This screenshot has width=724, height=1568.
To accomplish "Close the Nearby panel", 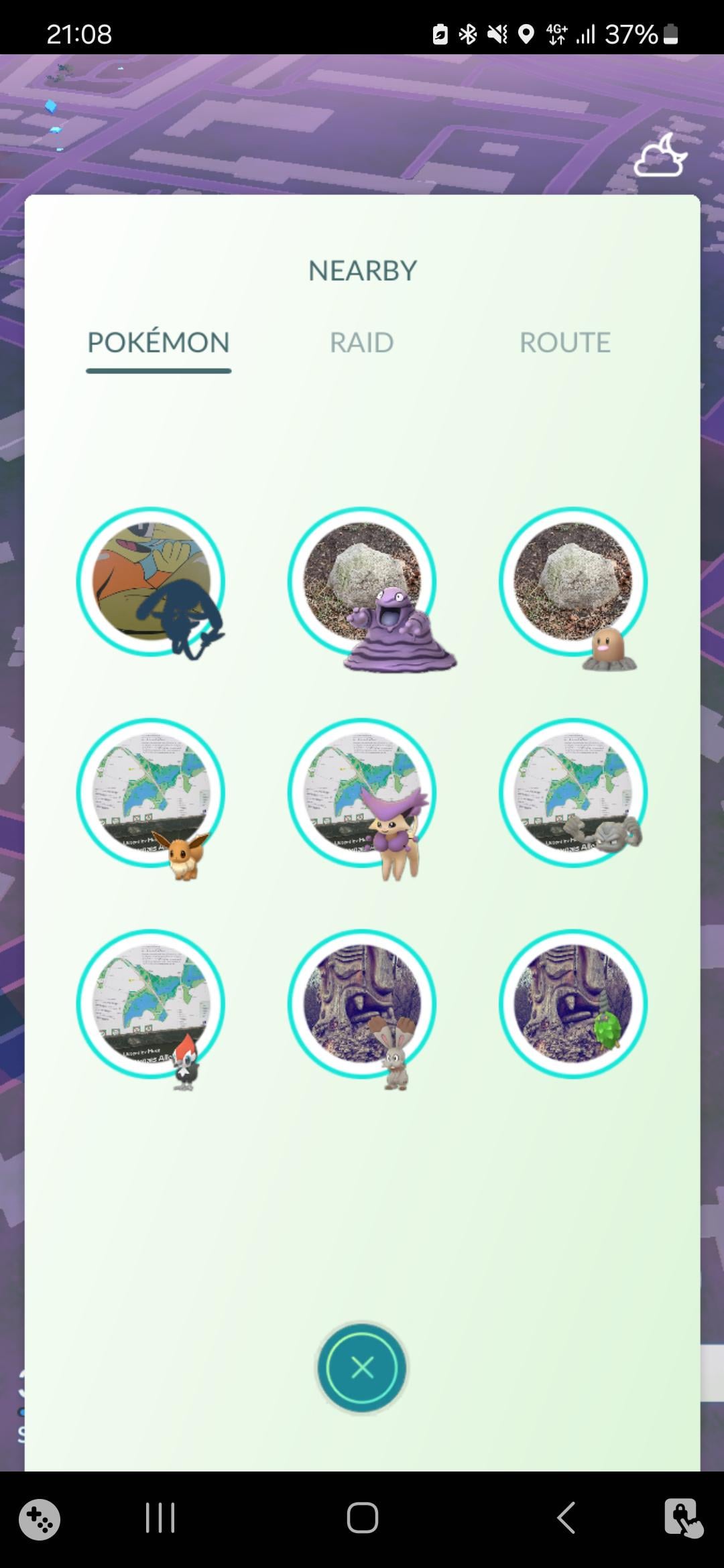I will click(362, 1368).
